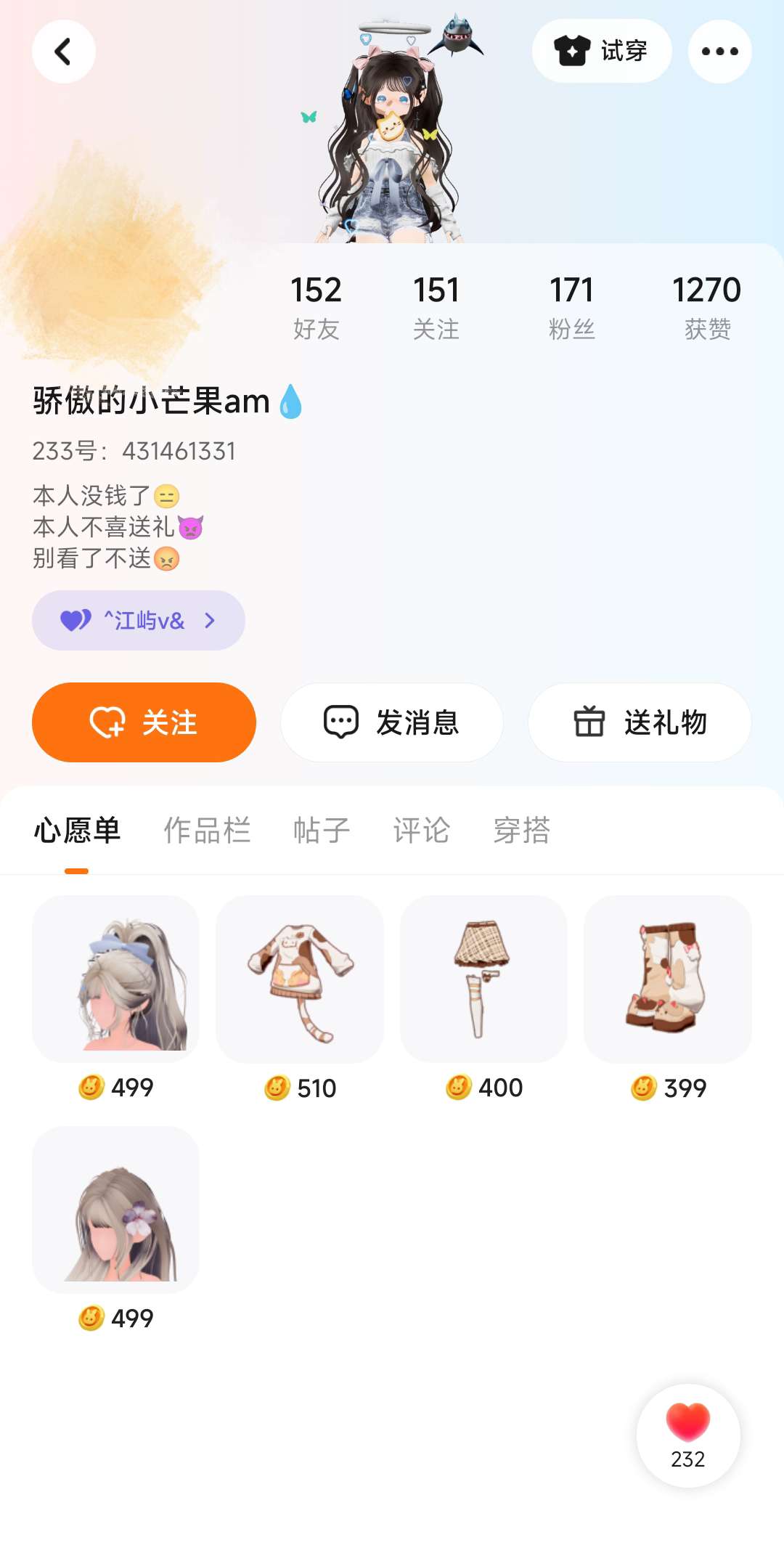Viewport: 784px width, 1561px height.
Task: Open the 171 粉丝 followers list
Action: coord(571,306)
